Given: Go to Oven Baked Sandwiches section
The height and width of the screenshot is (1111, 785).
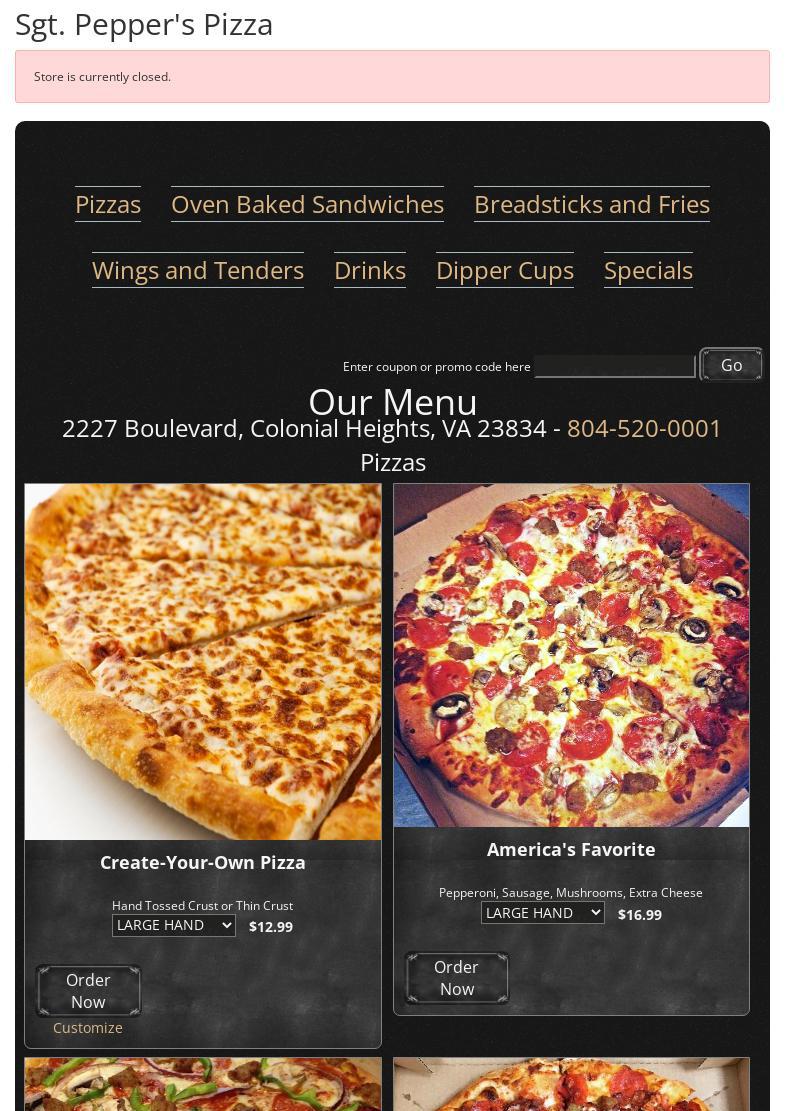Looking at the screenshot, I should point(307,204).
